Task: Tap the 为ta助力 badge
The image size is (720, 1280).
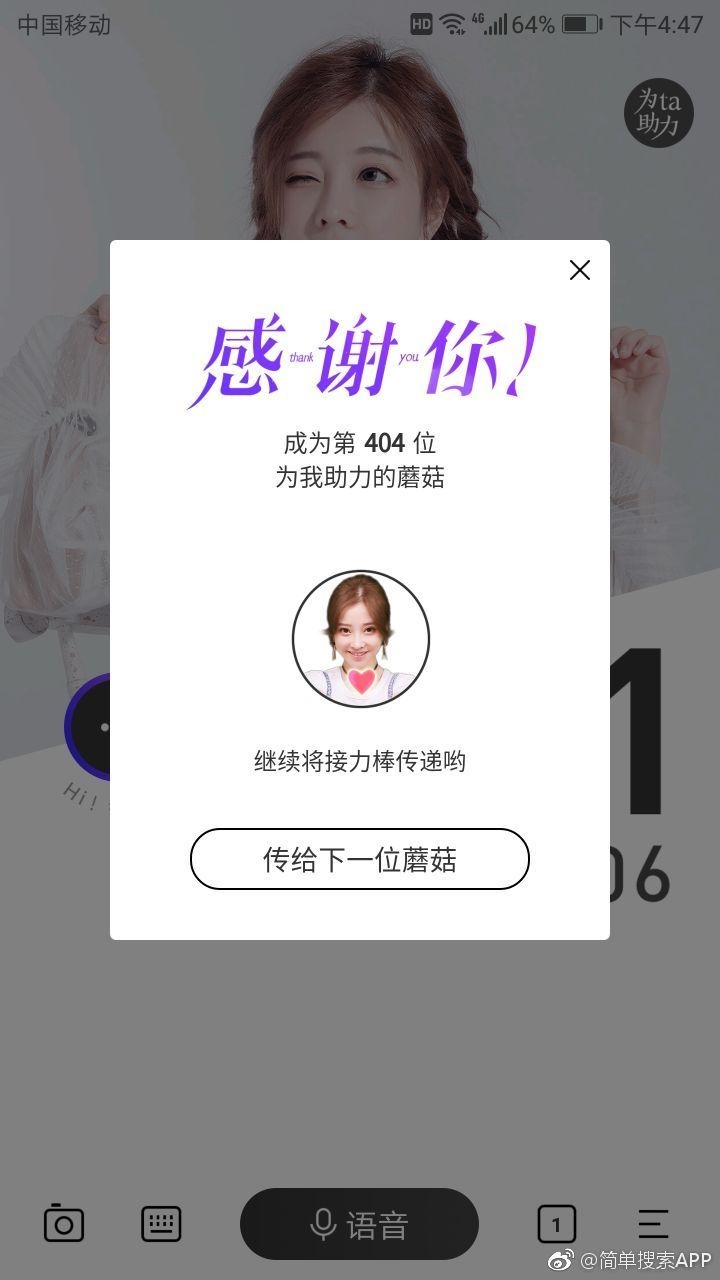Action: coord(658,113)
